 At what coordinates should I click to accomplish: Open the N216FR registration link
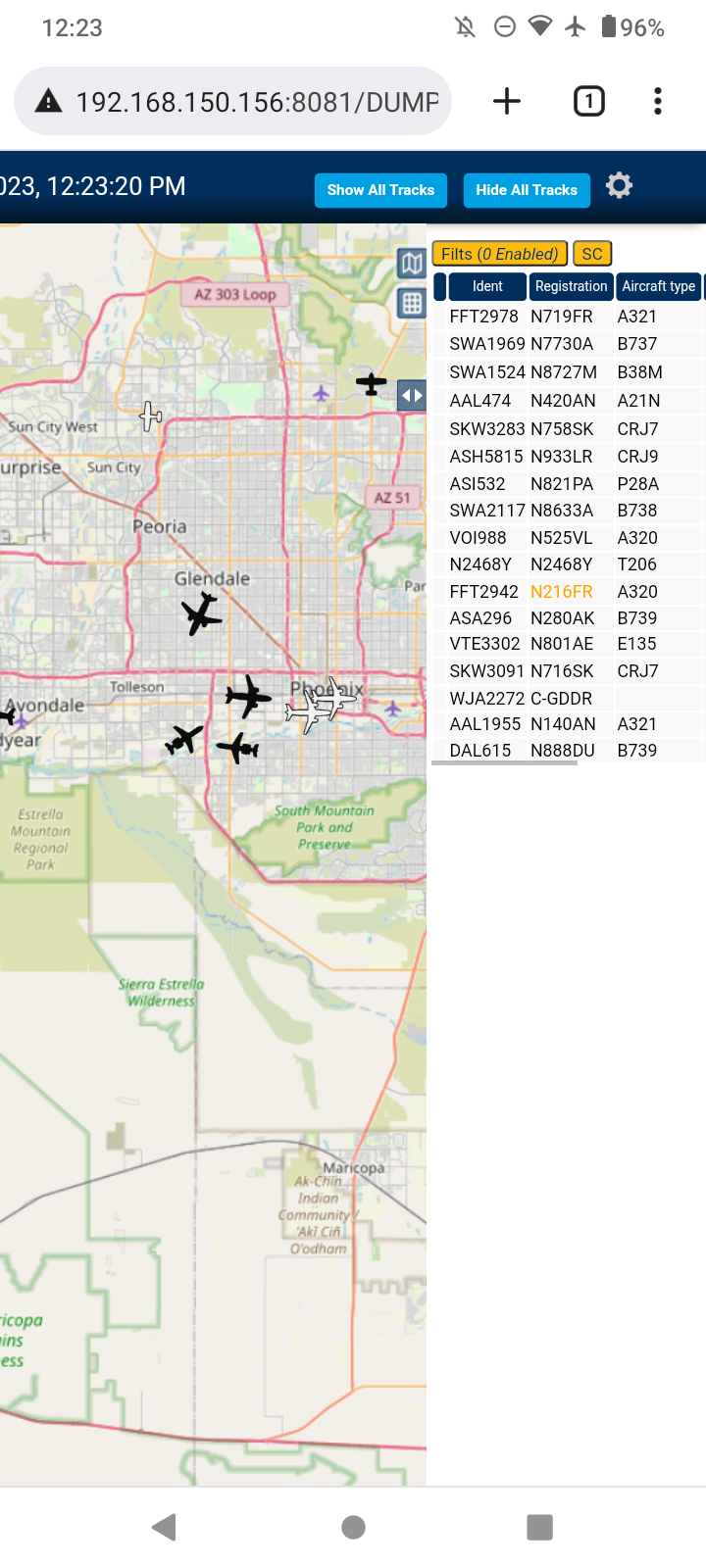[561, 592]
